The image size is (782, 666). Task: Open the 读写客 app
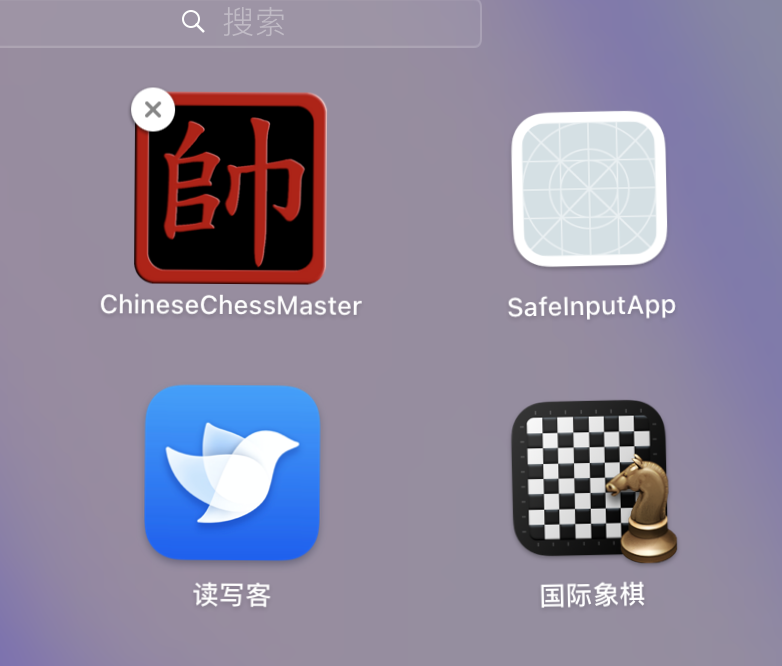point(232,472)
